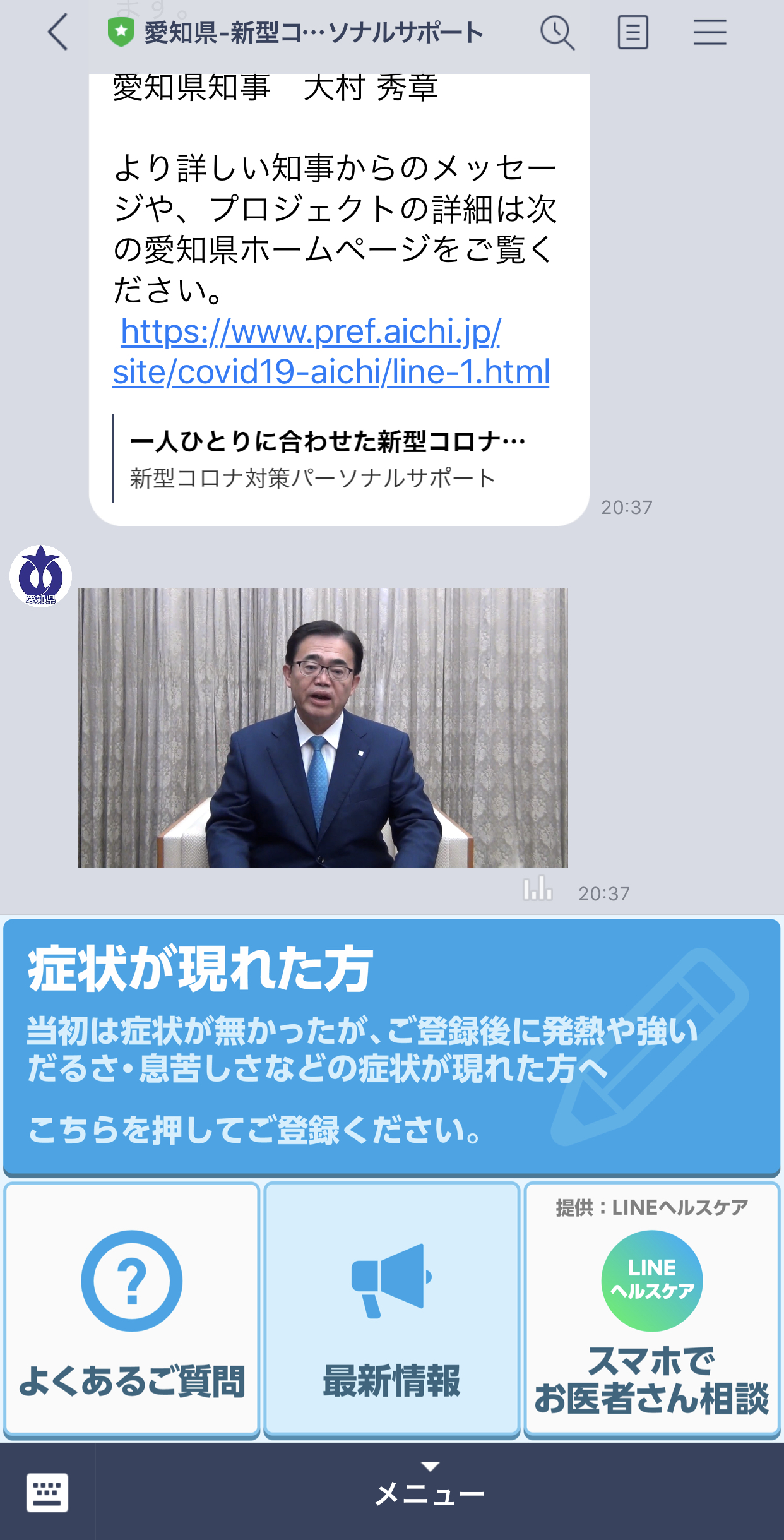Viewport: 784px width, 1540px height.
Task: Collapse the メニュー rich menu
Action: [430, 1491]
